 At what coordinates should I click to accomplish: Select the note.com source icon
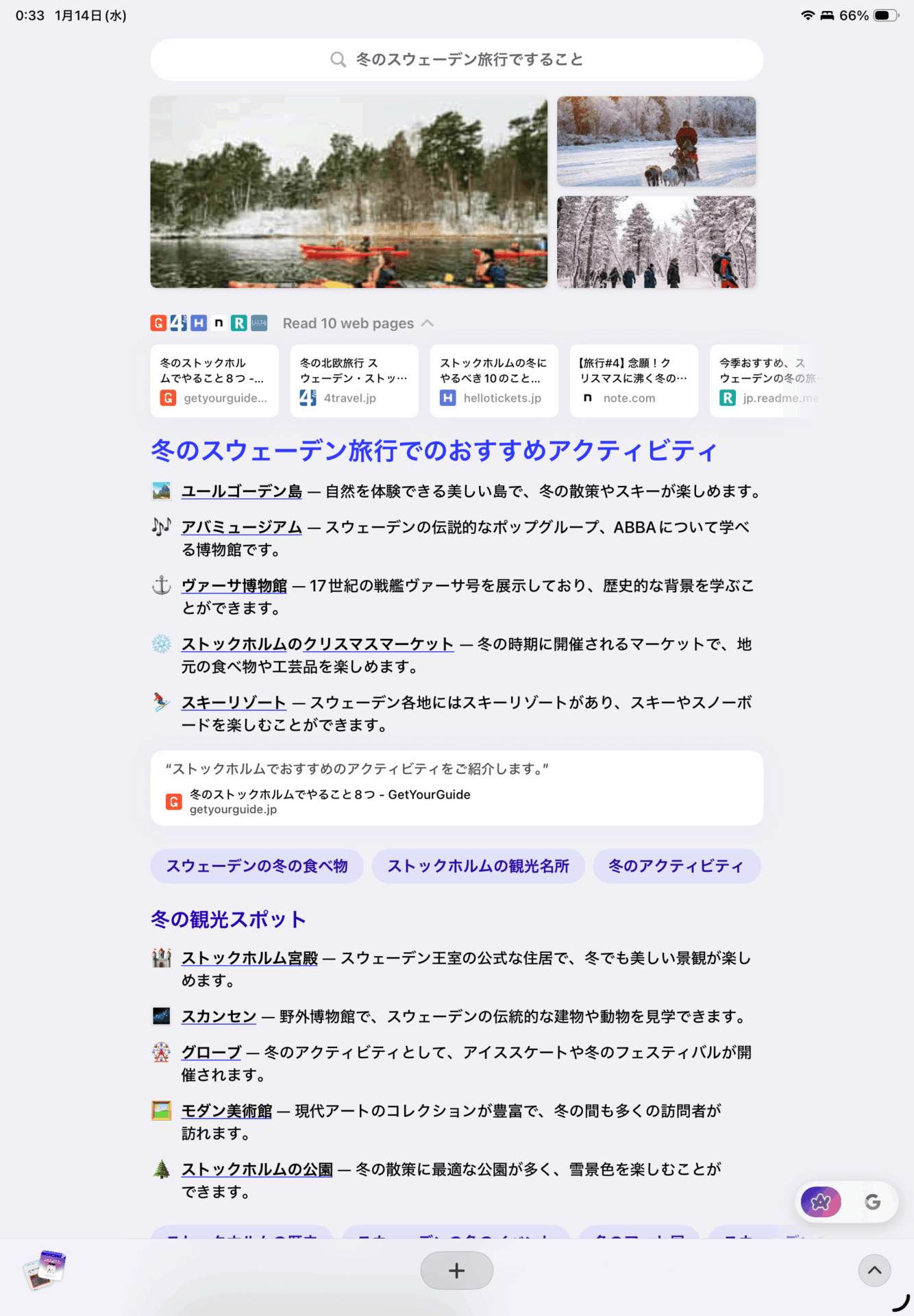click(587, 398)
